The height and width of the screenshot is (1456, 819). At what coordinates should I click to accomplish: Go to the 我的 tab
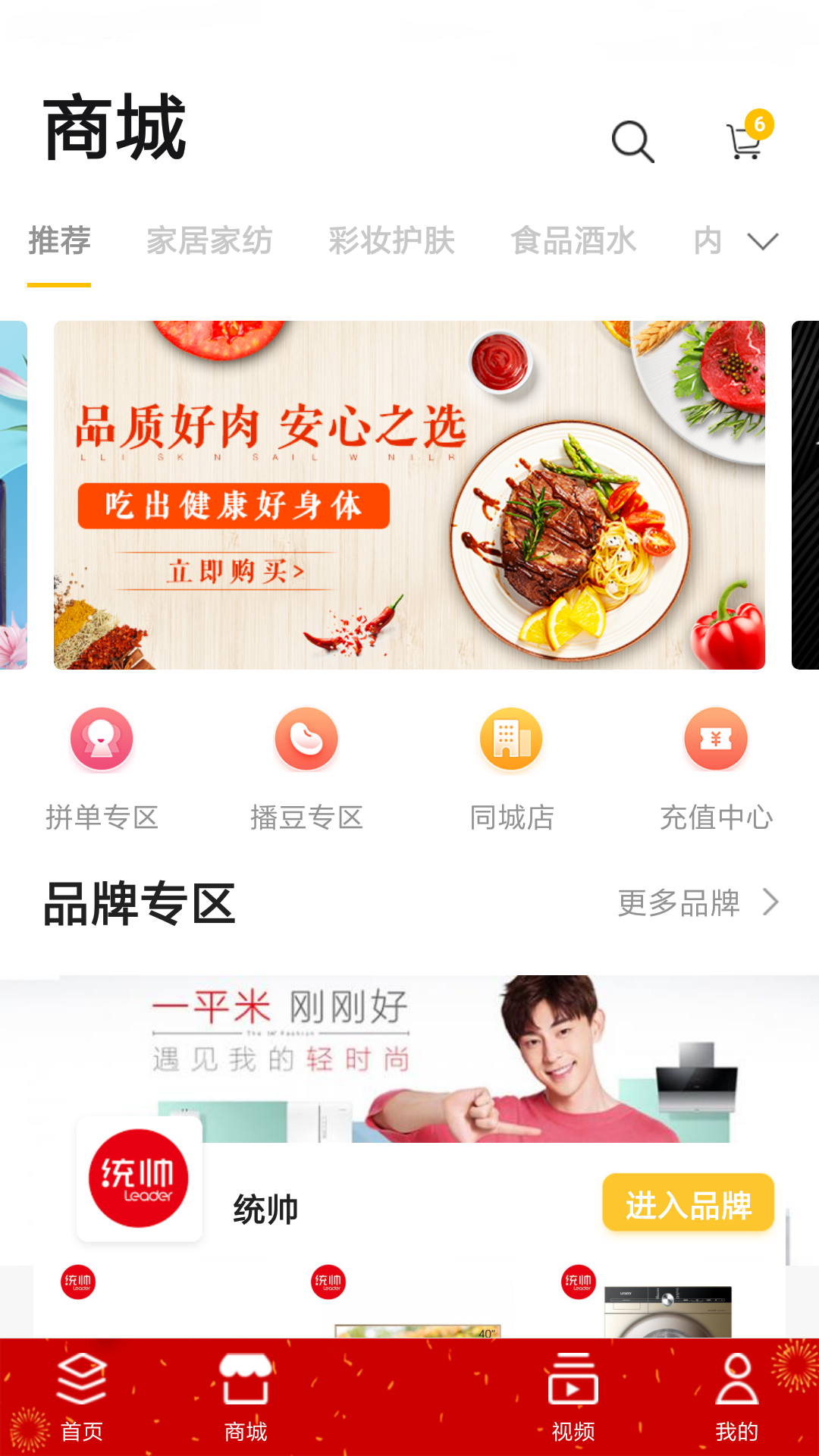[737, 1398]
